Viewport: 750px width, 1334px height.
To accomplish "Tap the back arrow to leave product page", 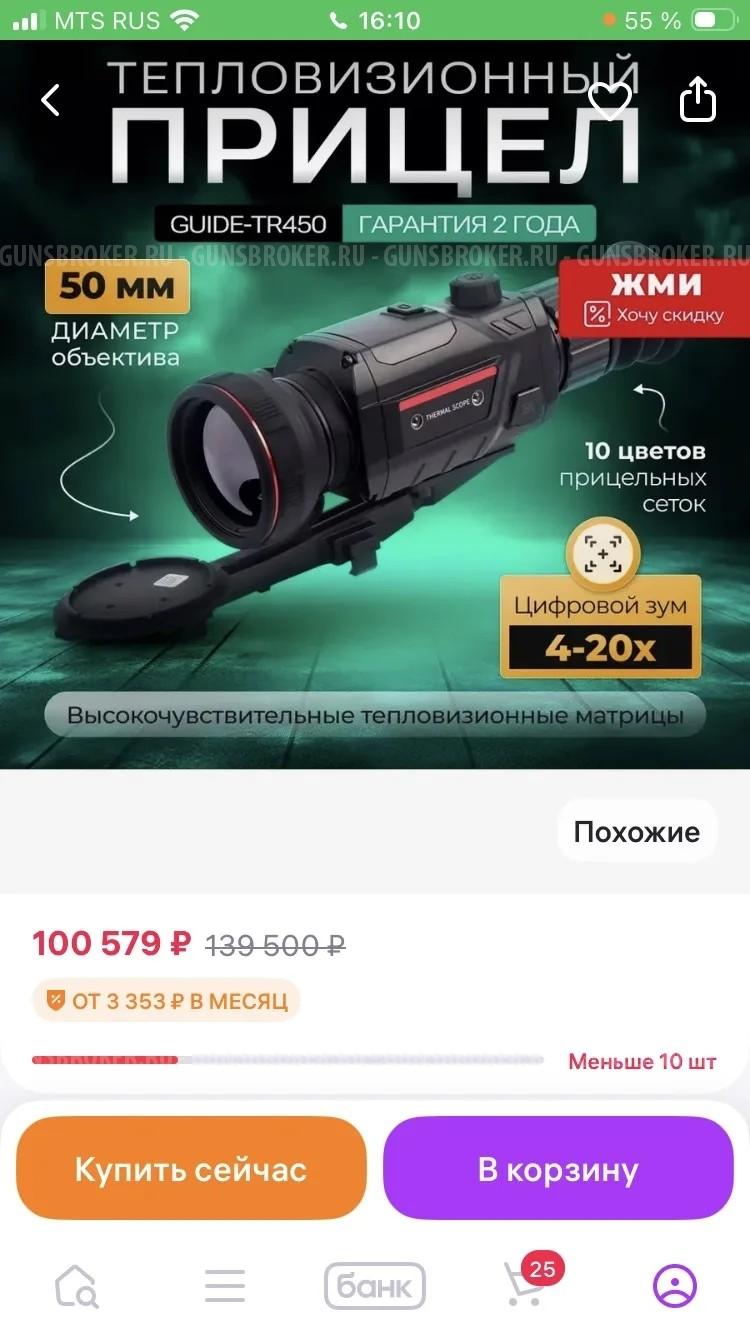I will [50, 100].
